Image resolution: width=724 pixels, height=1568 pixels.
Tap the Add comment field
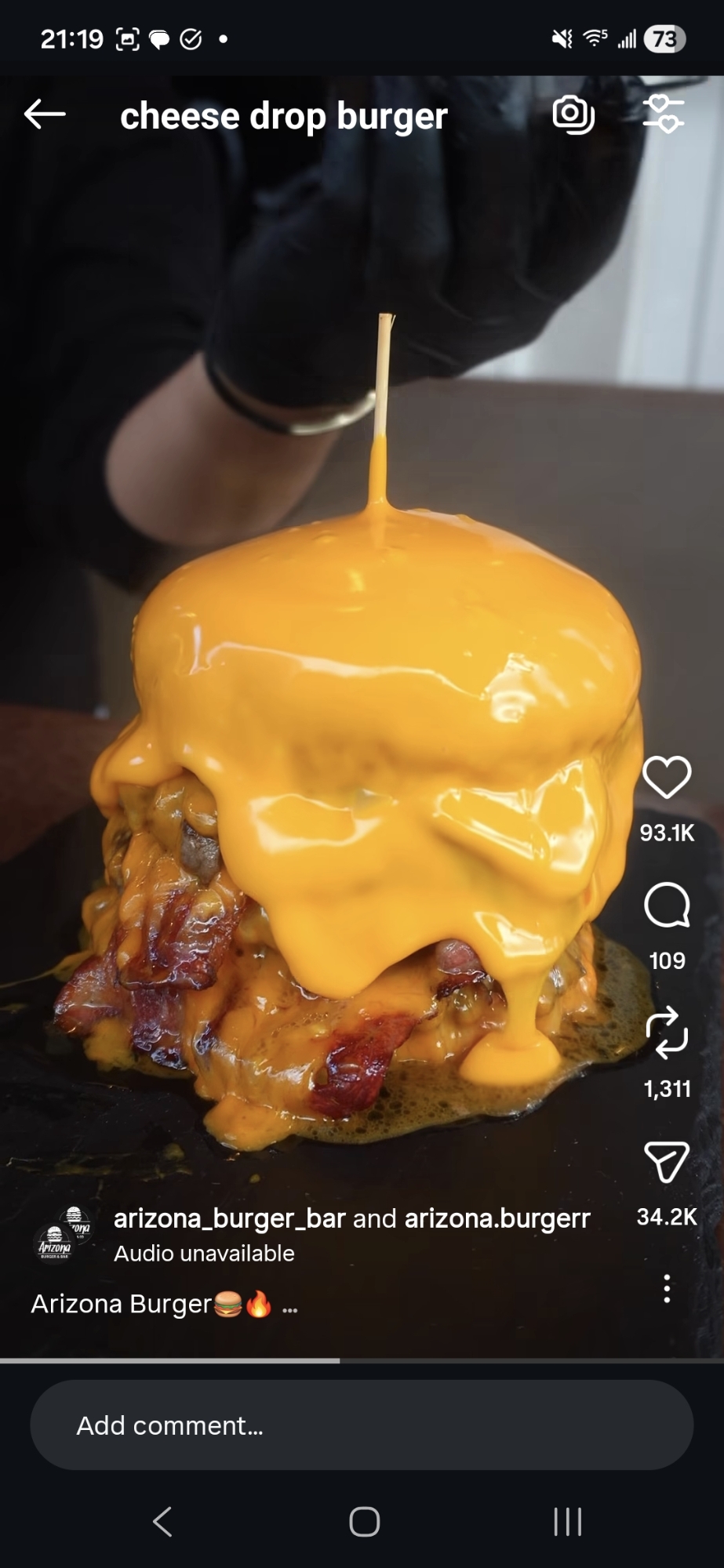[x=362, y=1425]
